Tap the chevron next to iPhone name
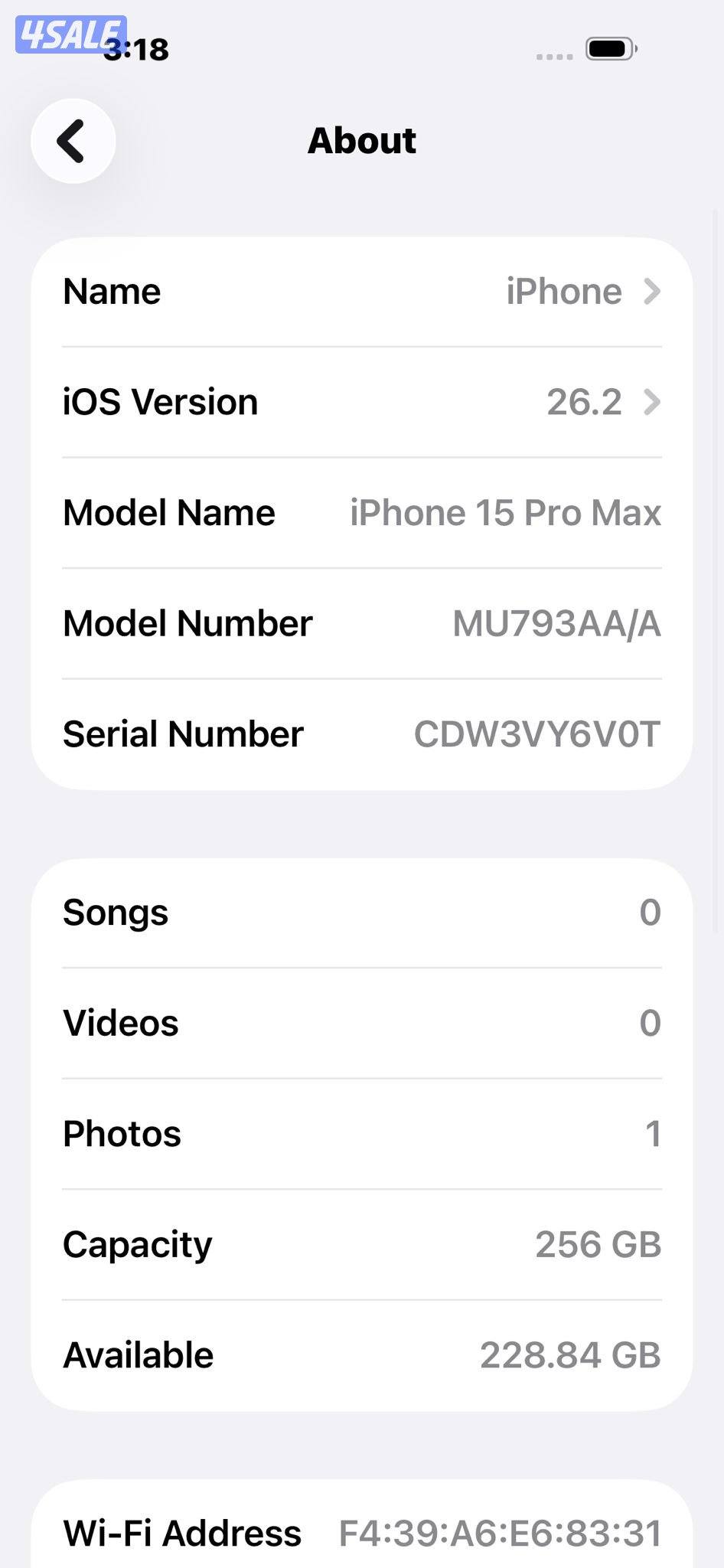 pos(651,291)
